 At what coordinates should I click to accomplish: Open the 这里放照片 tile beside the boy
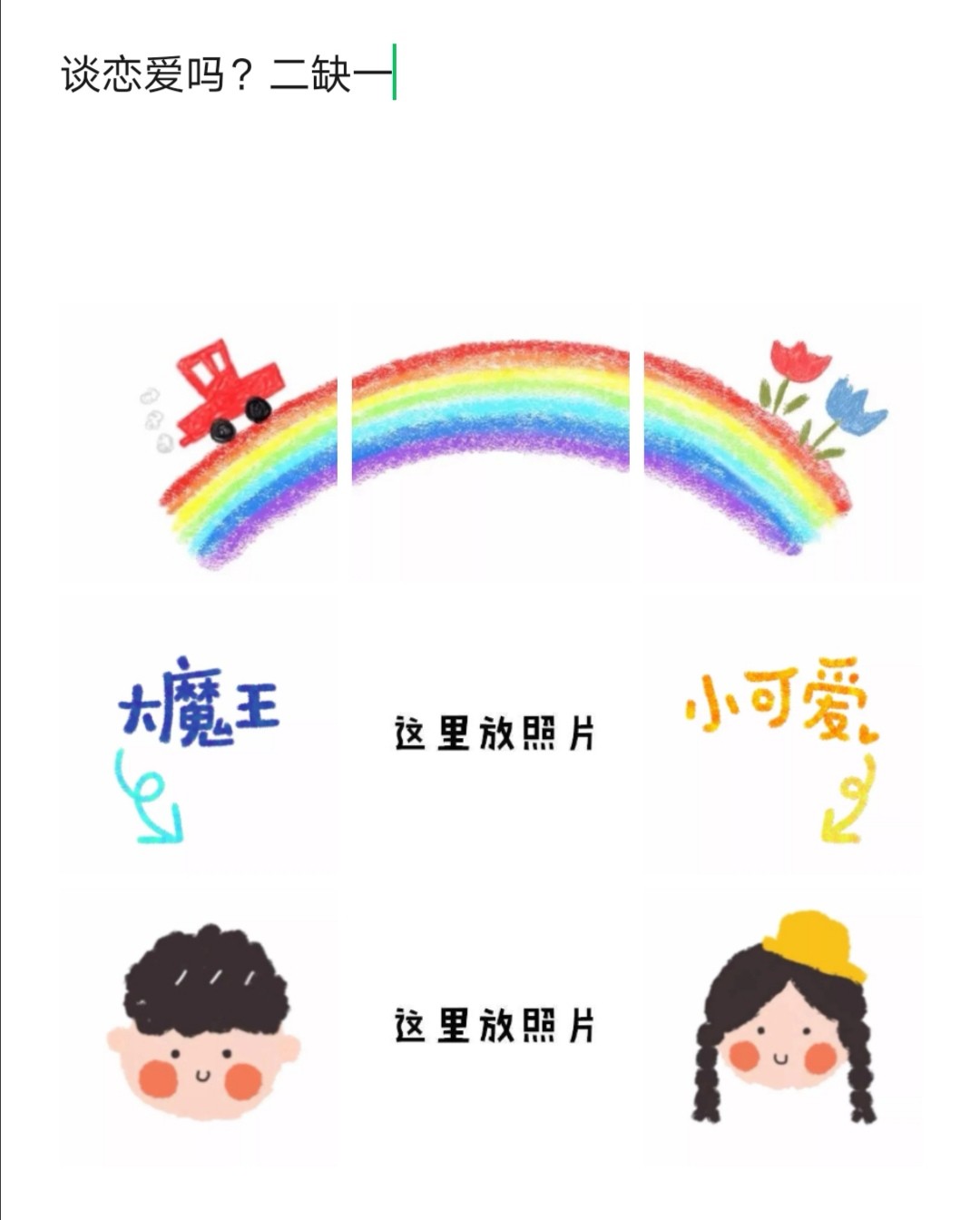490,1026
